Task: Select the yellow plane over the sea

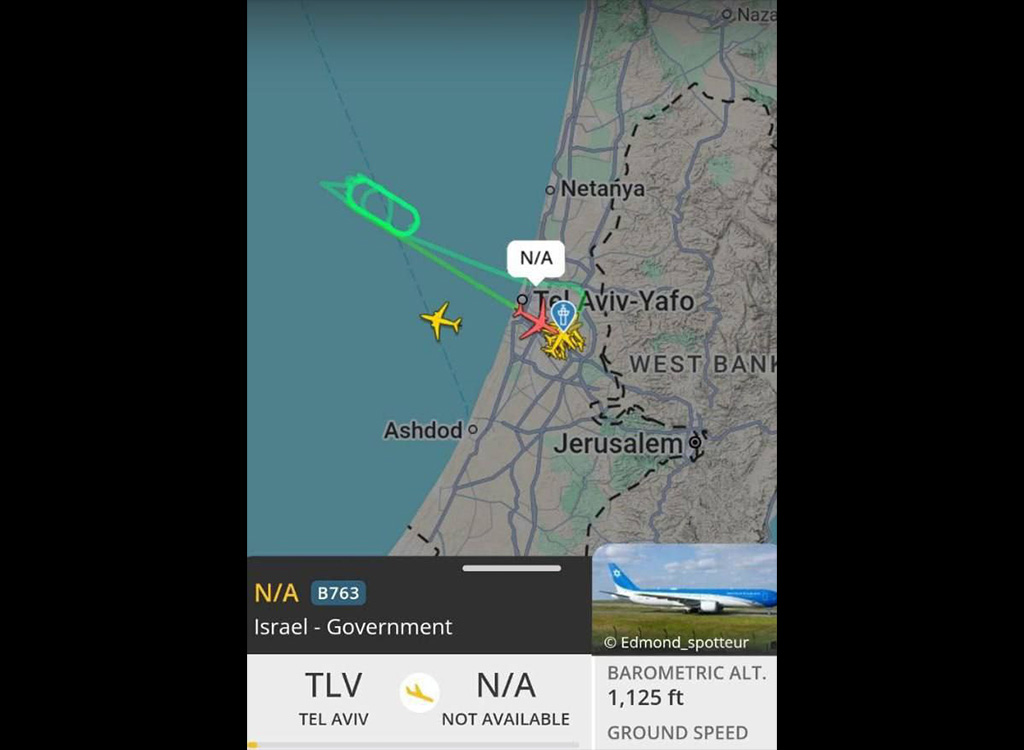Action: point(440,322)
